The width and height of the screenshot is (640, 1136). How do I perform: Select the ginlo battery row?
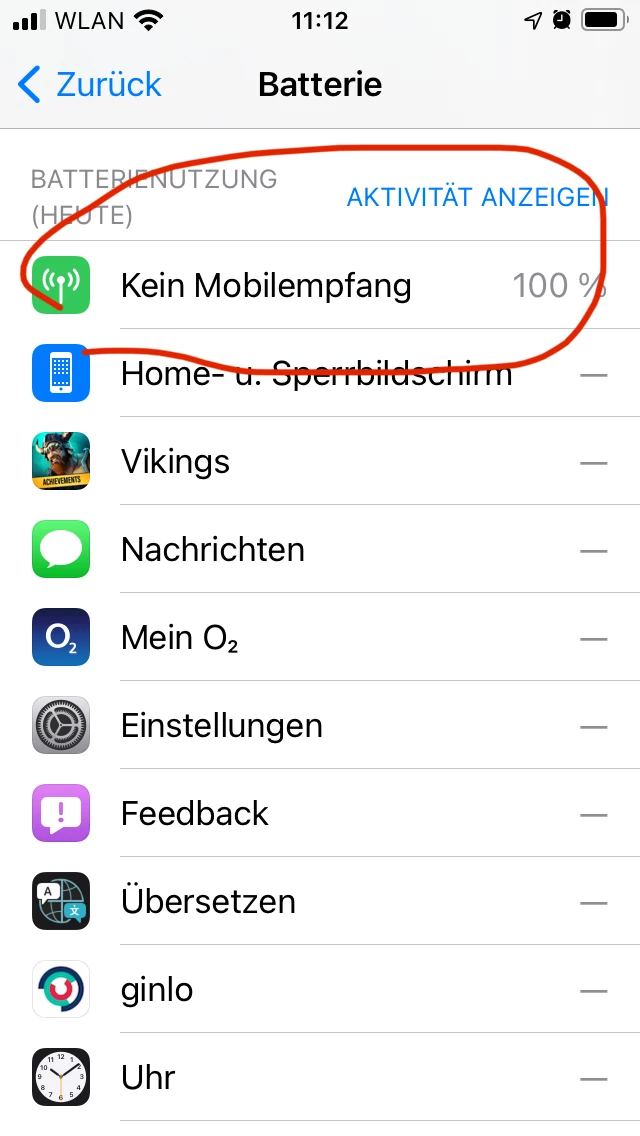click(320, 990)
